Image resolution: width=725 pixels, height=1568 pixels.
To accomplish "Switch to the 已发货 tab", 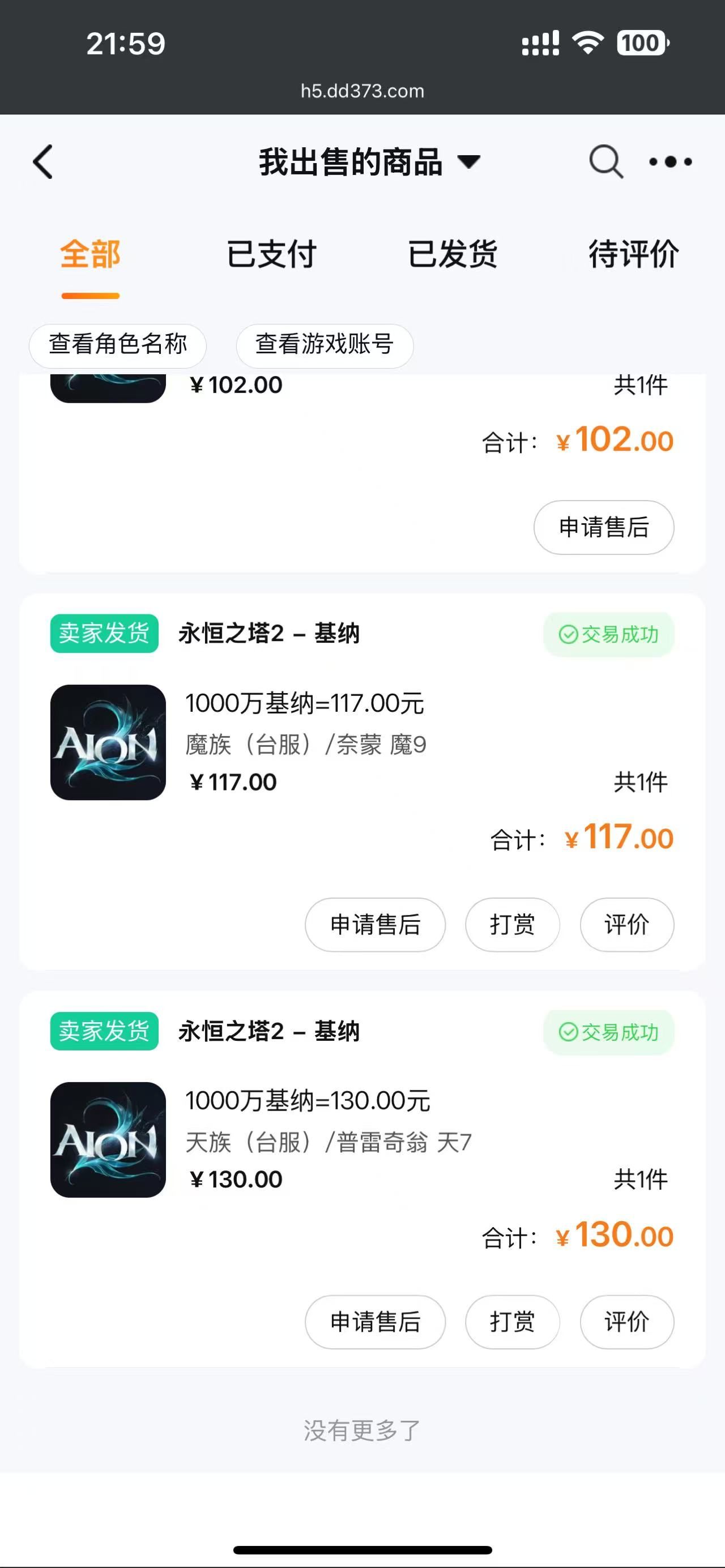I will pos(453,254).
